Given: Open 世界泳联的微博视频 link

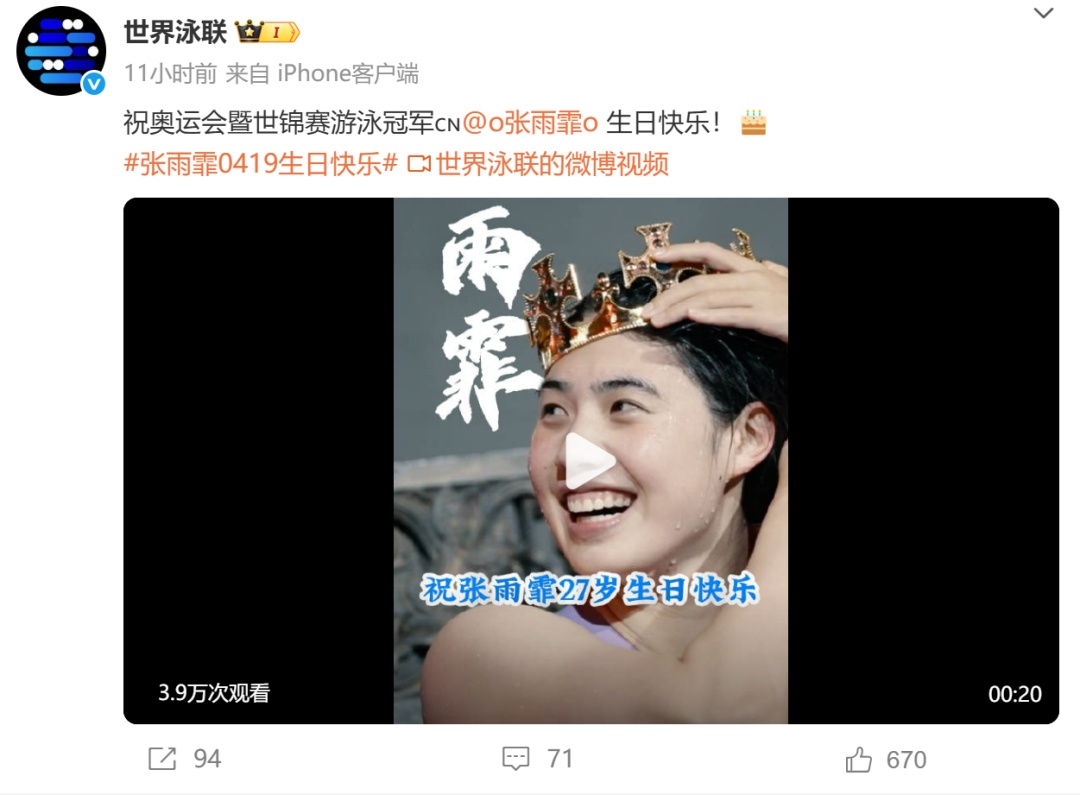Looking at the screenshot, I should (540, 164).
